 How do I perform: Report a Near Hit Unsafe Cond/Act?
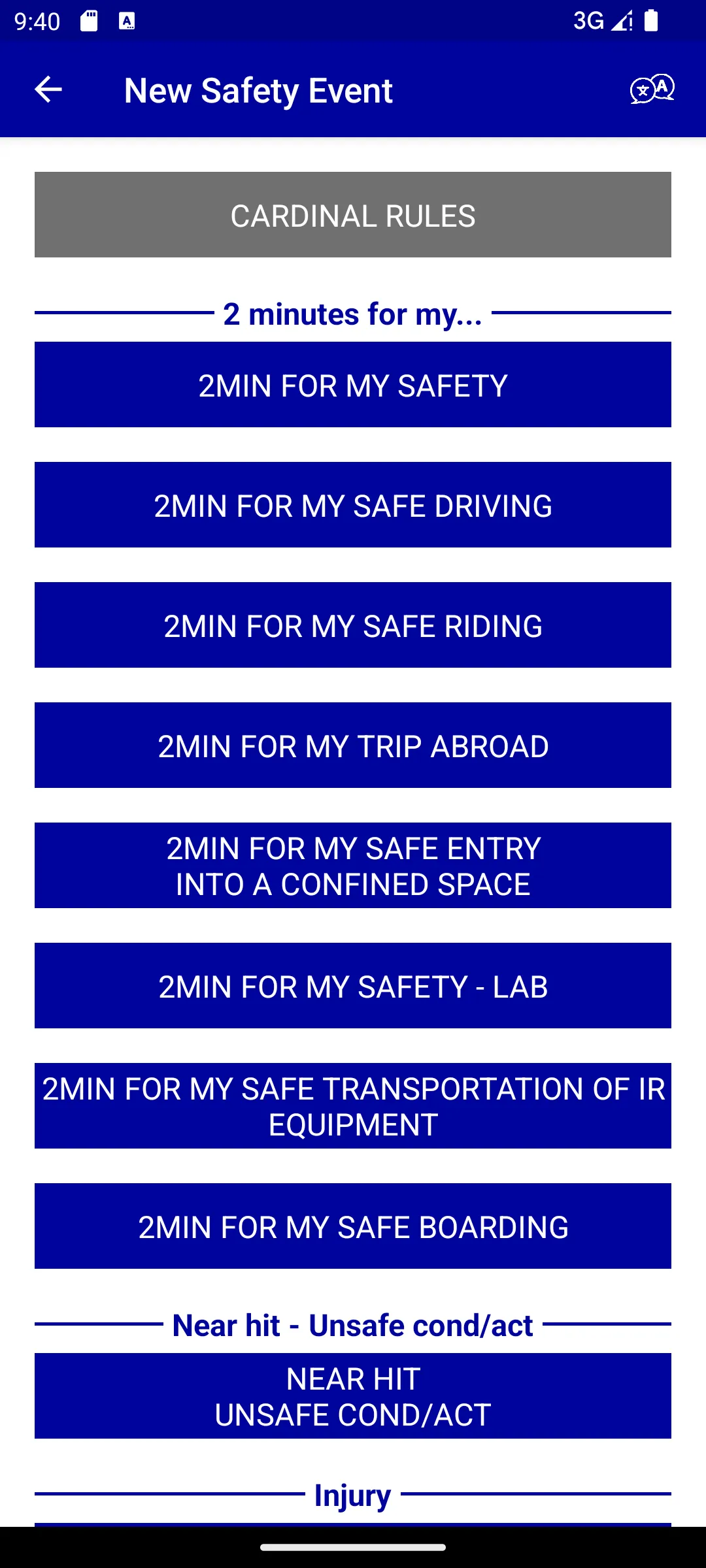353,1396
